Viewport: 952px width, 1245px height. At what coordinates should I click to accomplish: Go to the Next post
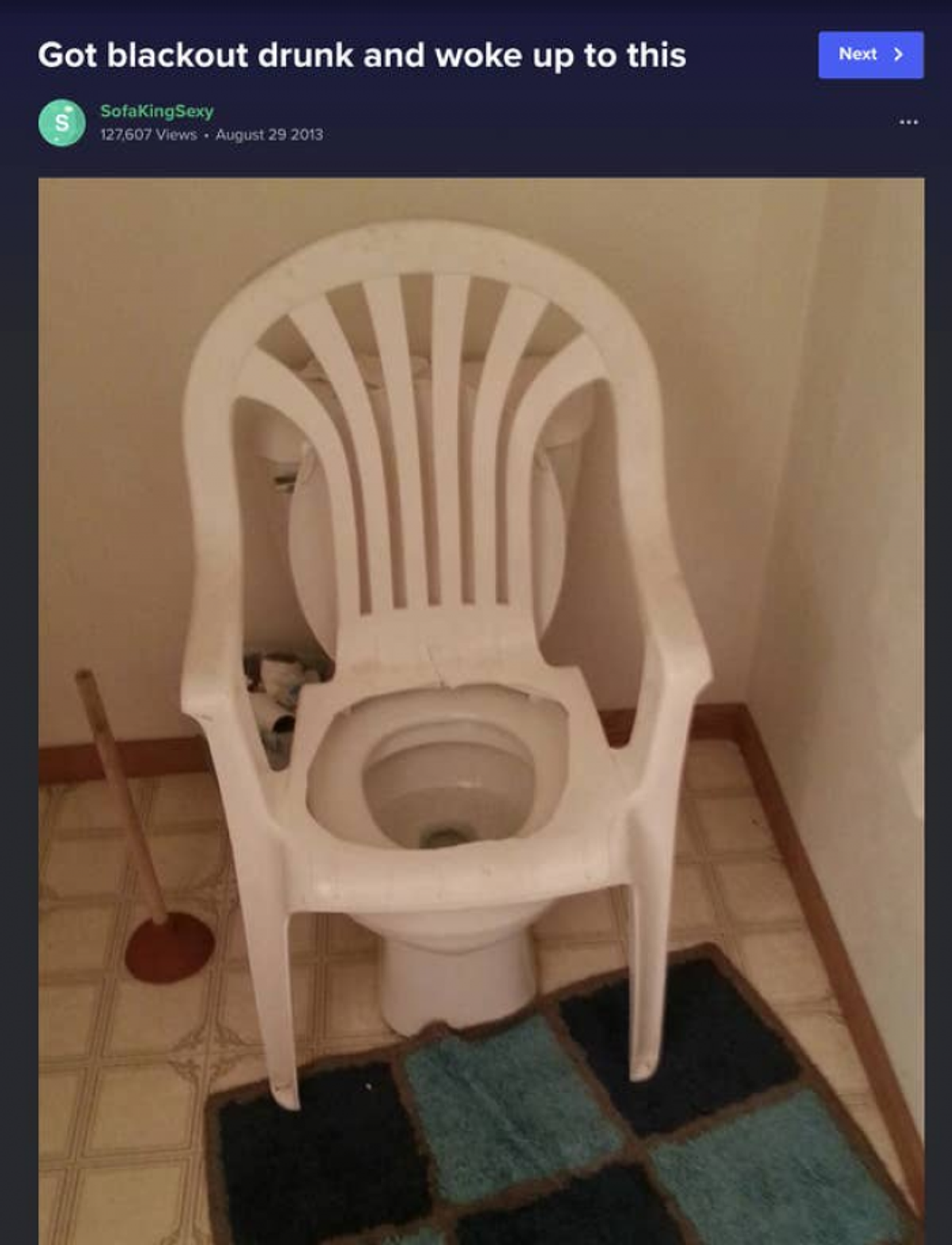pos(870,55)
